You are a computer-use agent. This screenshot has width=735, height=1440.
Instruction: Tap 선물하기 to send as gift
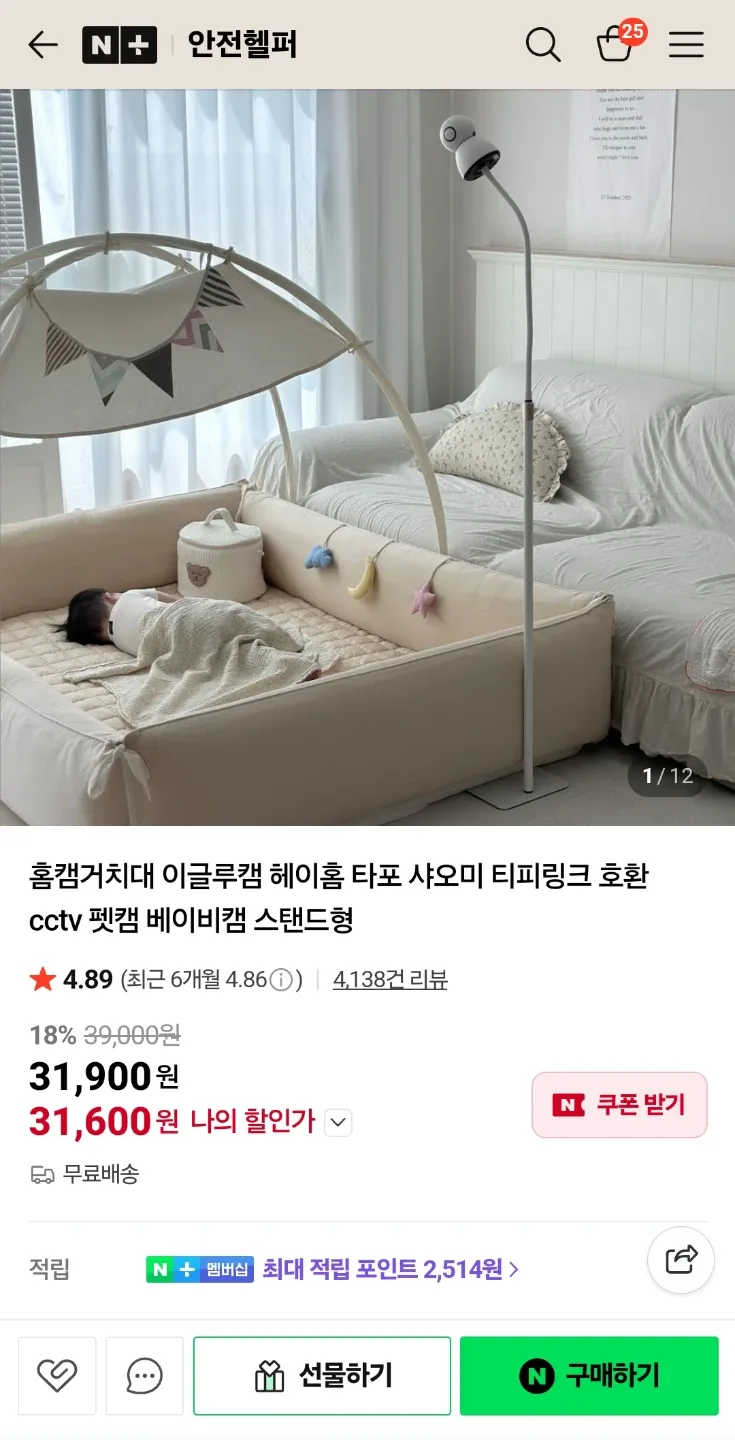(x=322, y=1376)
